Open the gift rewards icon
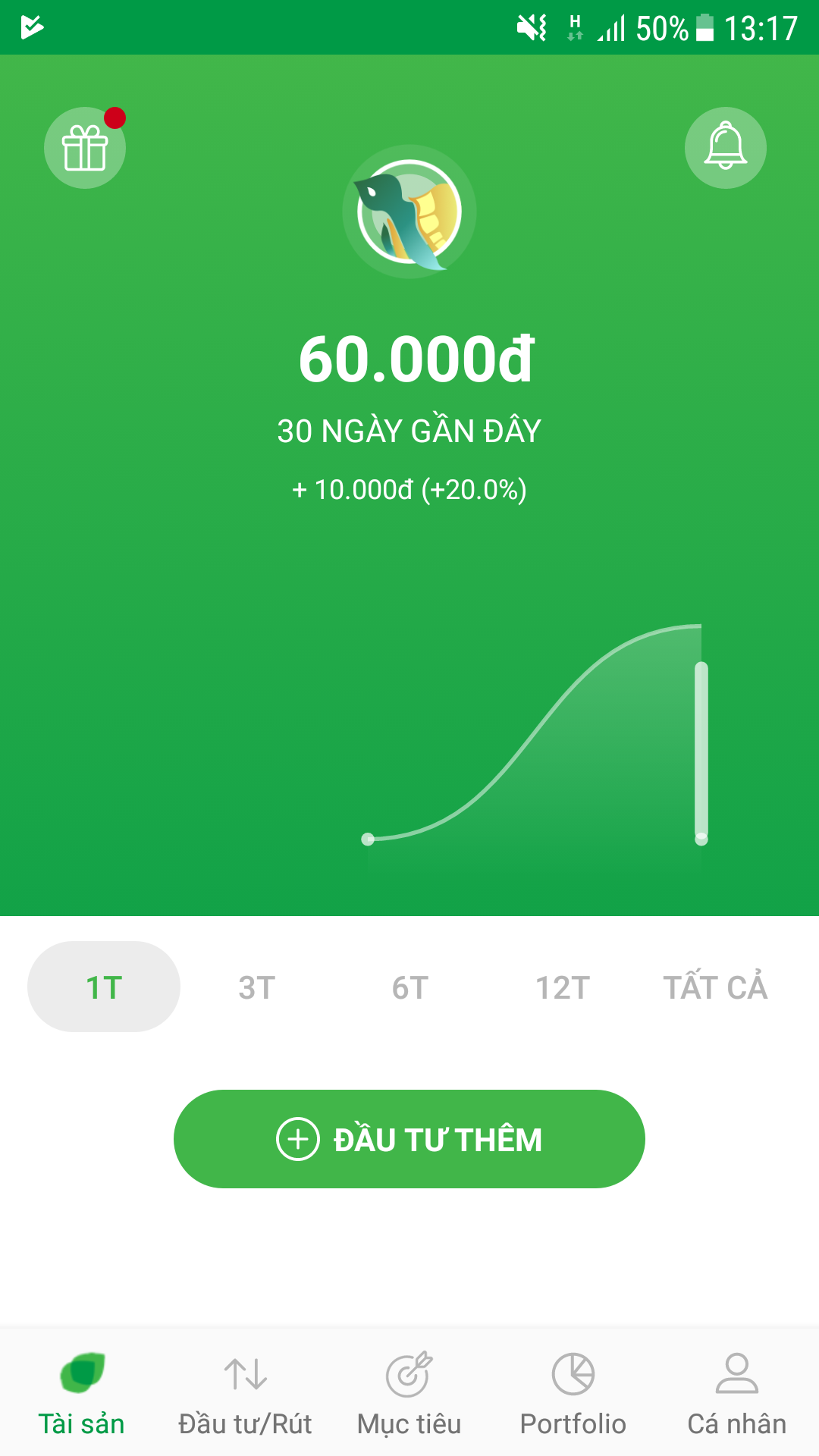The image size is (819, 1456). pos(84,148)
